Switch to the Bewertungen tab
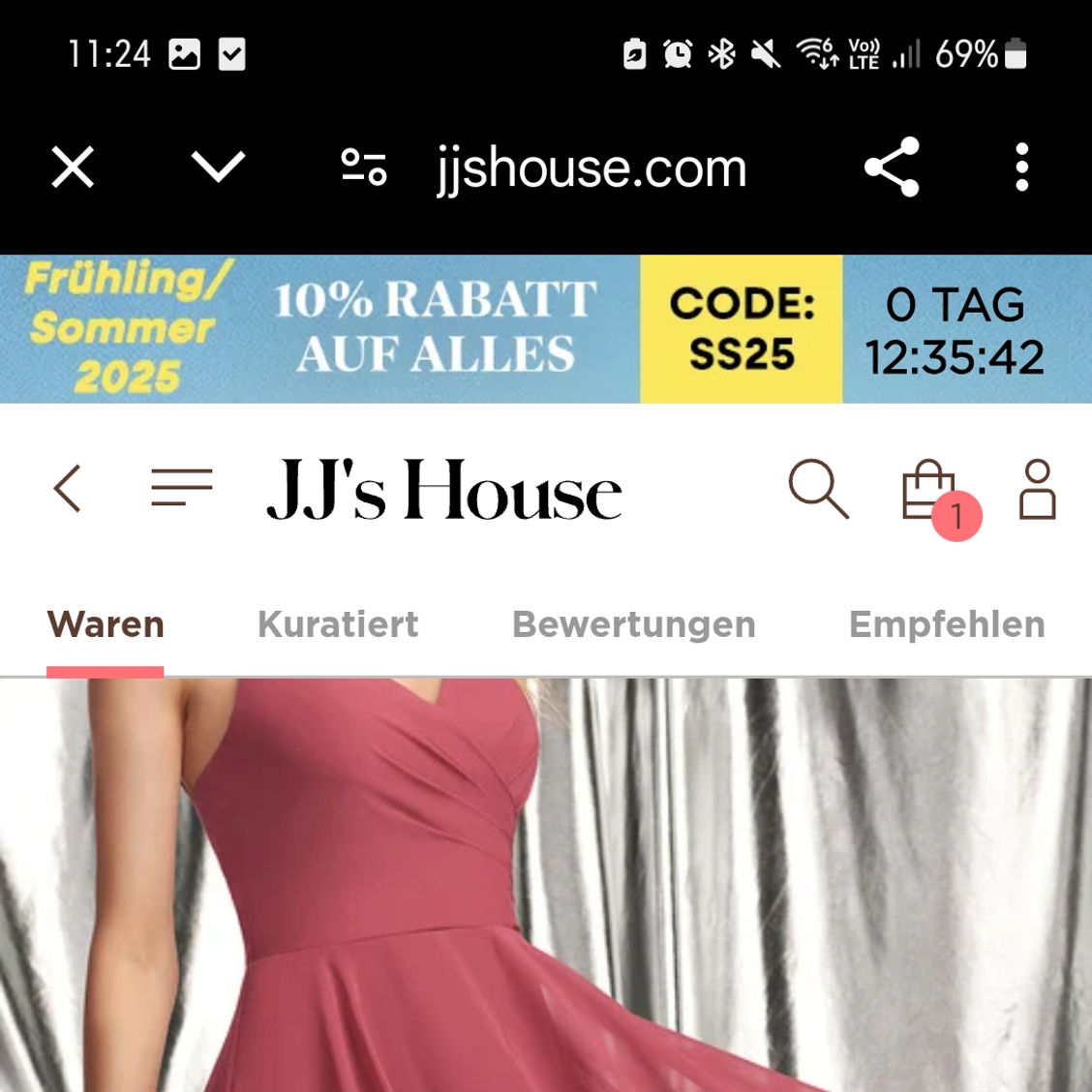Screen dimensions: 1092x1092 tap(633, 624)
